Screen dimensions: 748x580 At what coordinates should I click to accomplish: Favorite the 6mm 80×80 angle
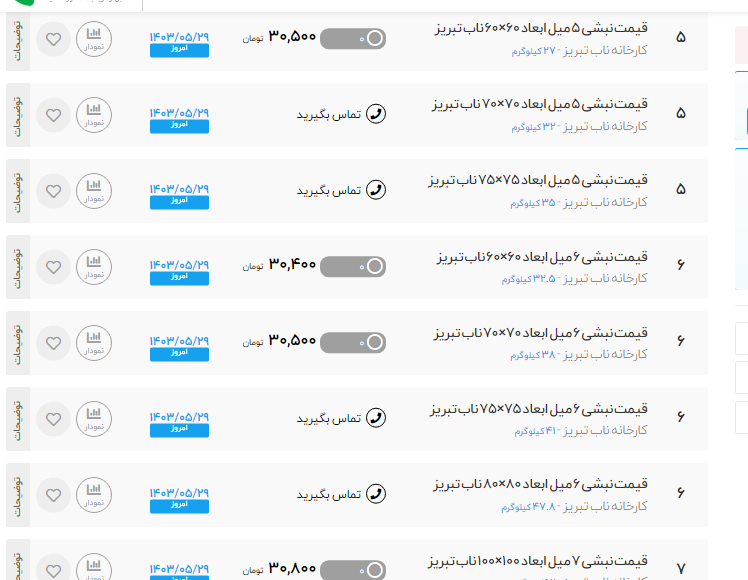tap(54, 494)
